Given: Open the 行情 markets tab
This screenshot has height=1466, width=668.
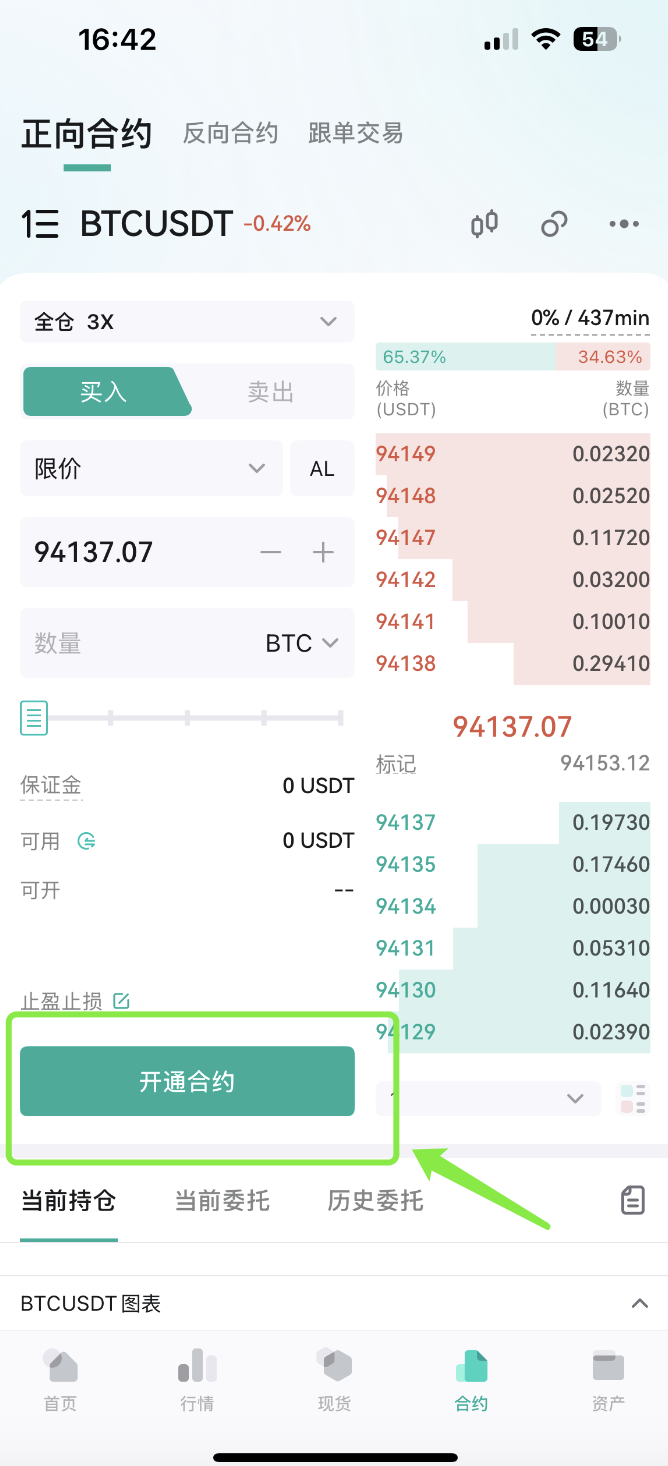Looking at the screenshot, I should click(x=197, y=1380).
